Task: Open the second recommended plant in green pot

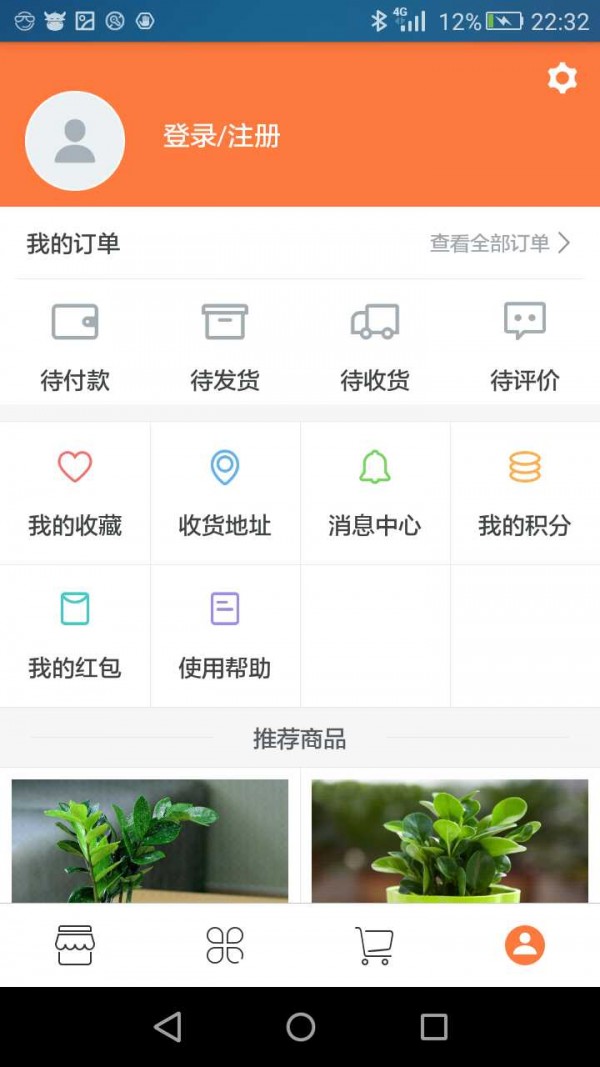Action: click(x=450, y=840)
